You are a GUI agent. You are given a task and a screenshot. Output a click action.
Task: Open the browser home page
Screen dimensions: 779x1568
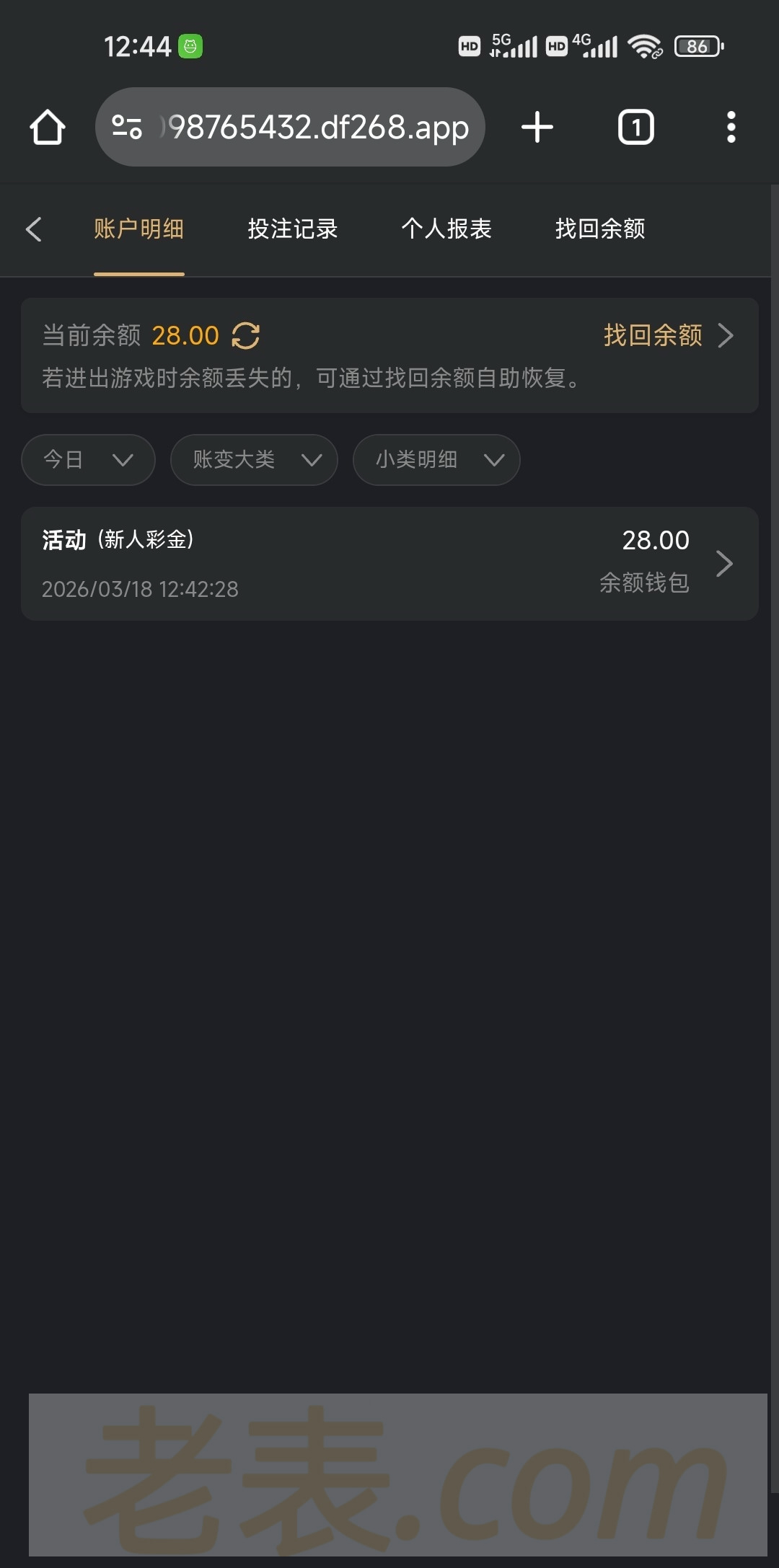pos(48,128)
